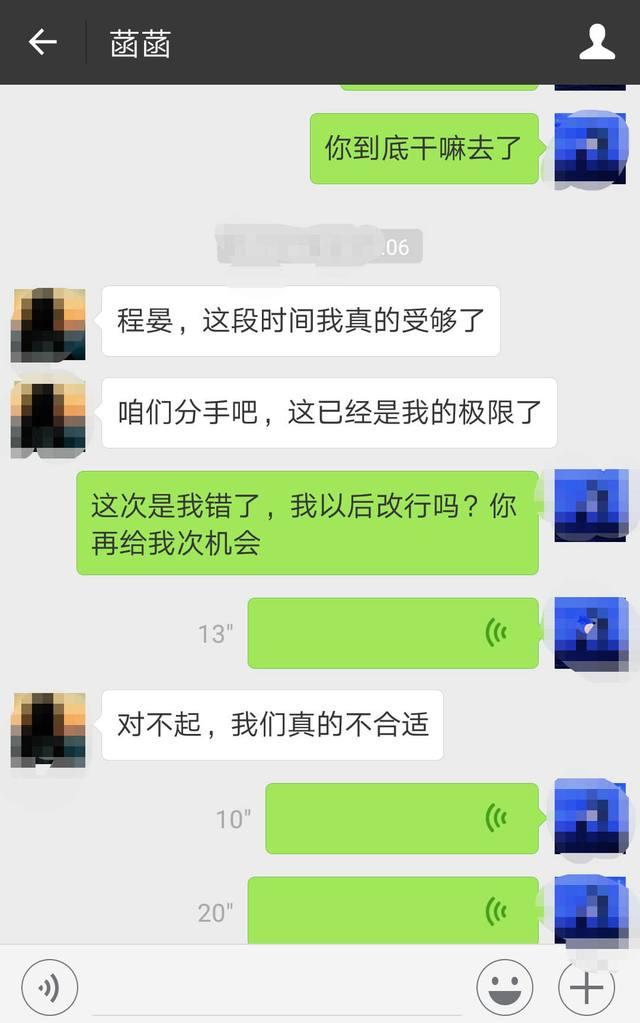This screenshot has width=640, height=1023.
Task: Play the 13-second voice message
Action: pos(393,633)
